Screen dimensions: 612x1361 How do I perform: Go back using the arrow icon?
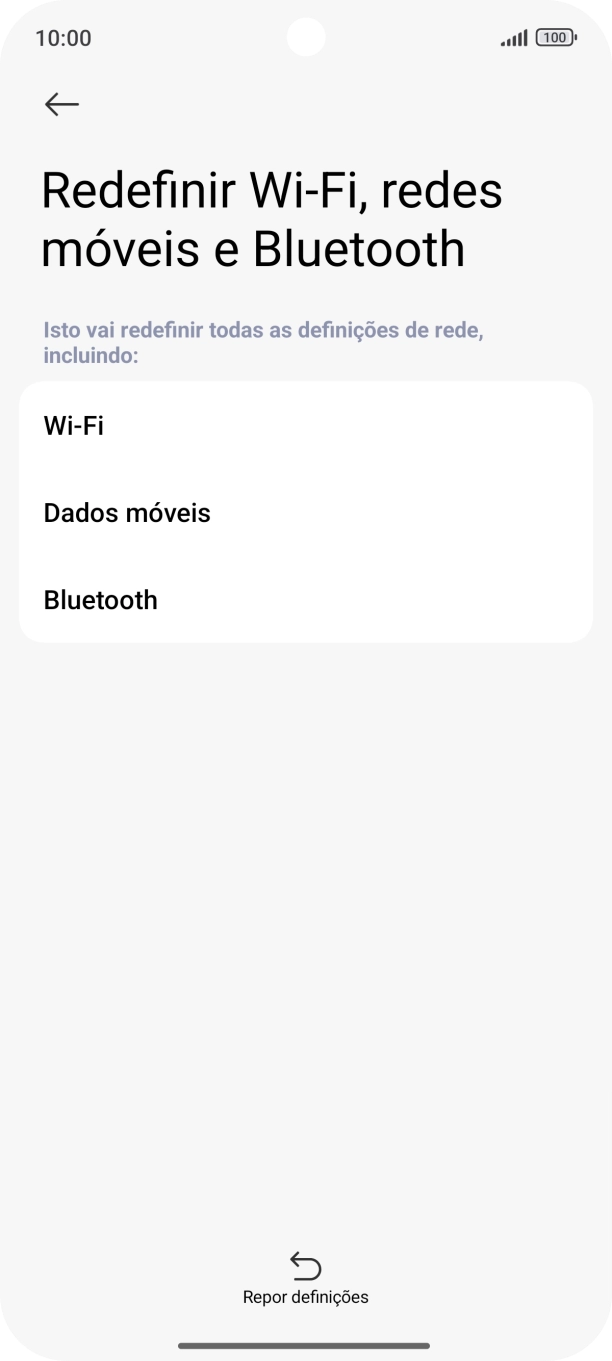click(62, 105)
